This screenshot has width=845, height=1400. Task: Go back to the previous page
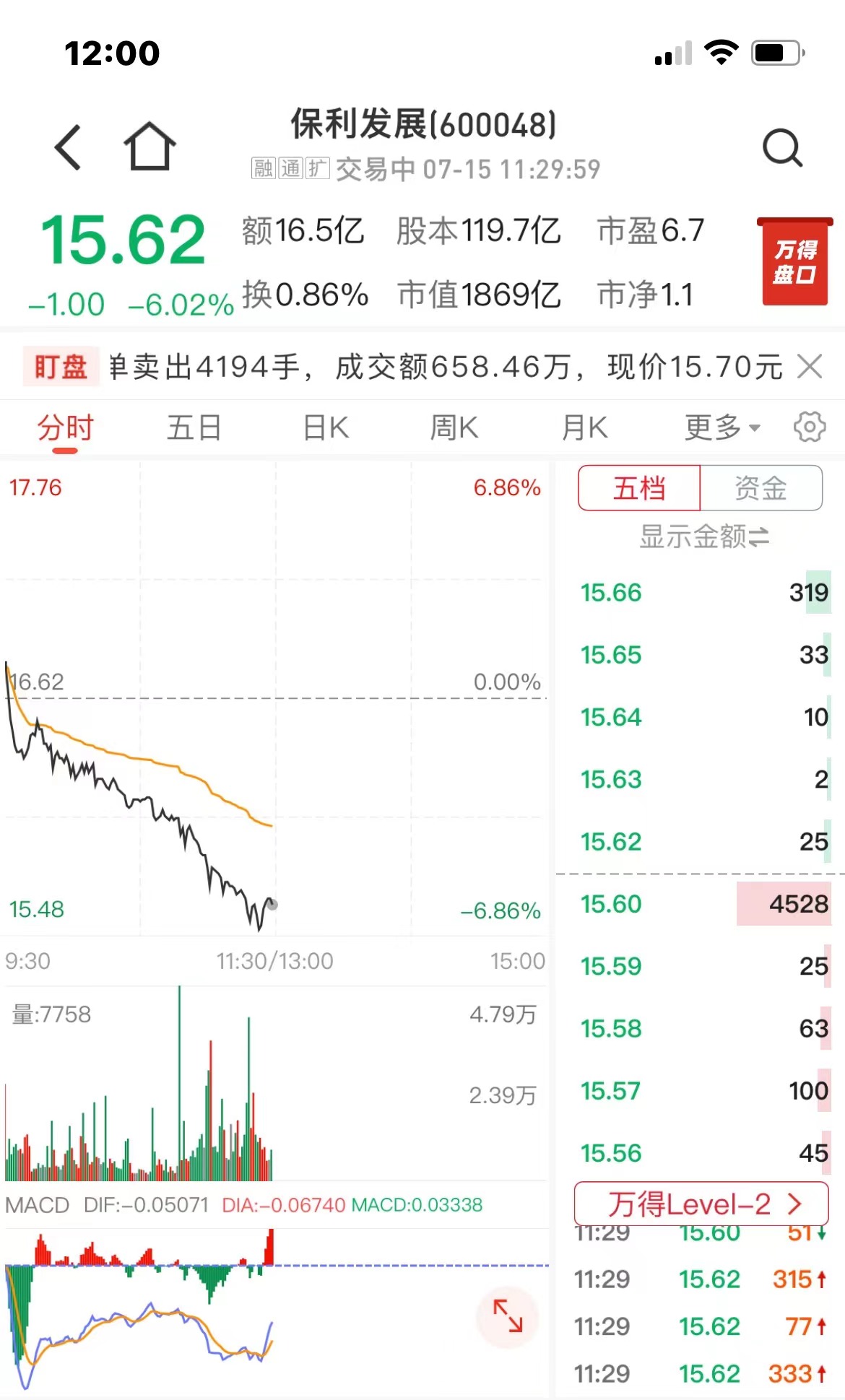coord(69,147)
